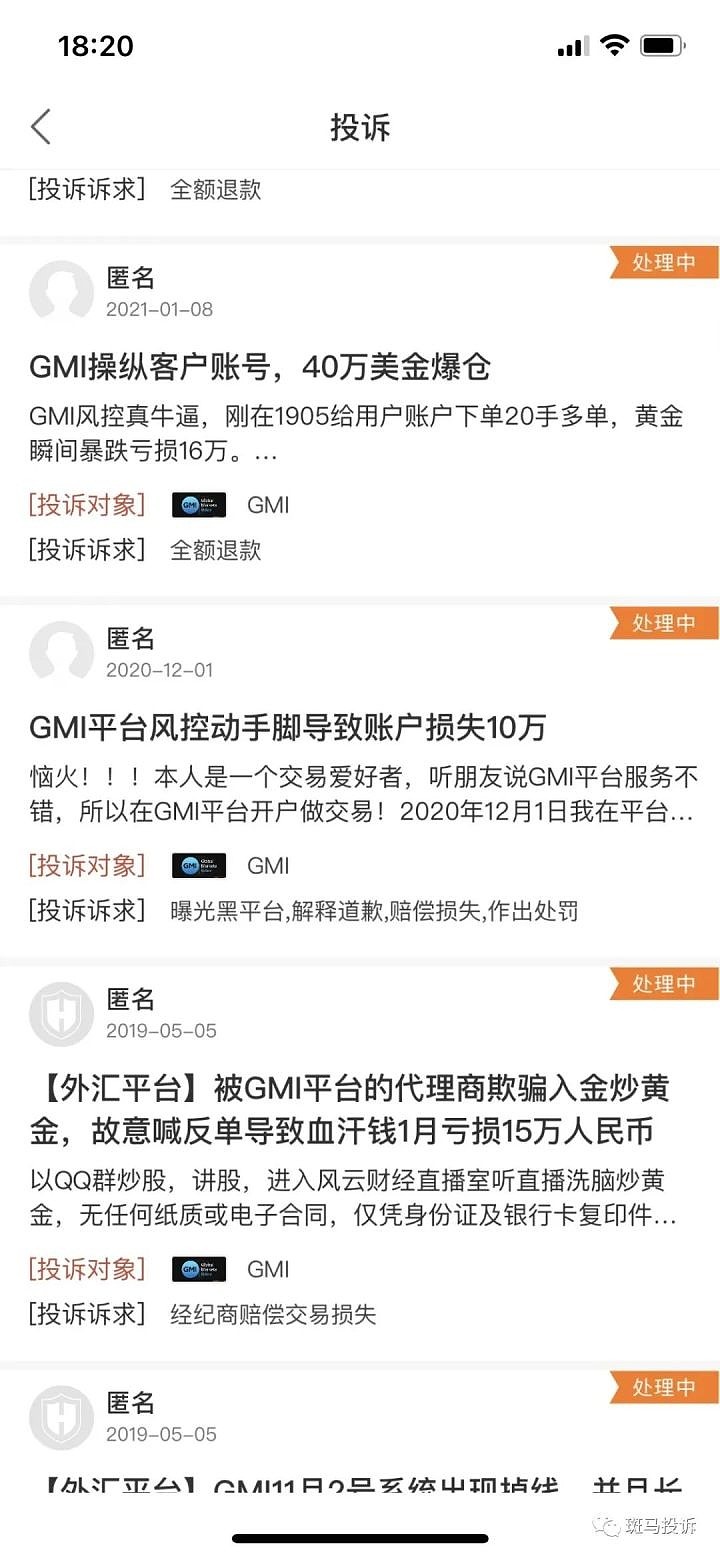Open complaint 'GMI平台风控动手脚导致账户损失10万'
This screenshot has width=720, height=1558.
[x=288, y=727]
